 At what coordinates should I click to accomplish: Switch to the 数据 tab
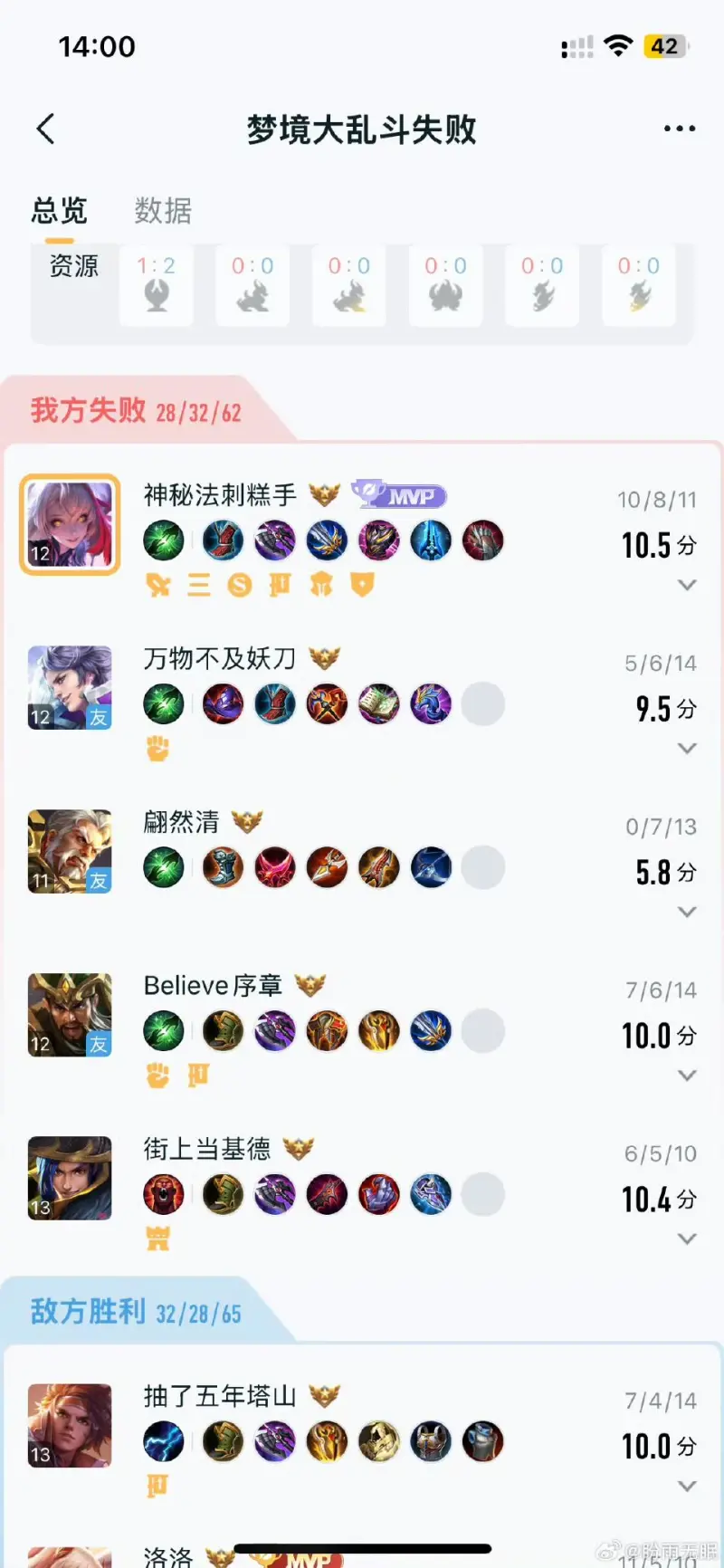tap(163, 211)
